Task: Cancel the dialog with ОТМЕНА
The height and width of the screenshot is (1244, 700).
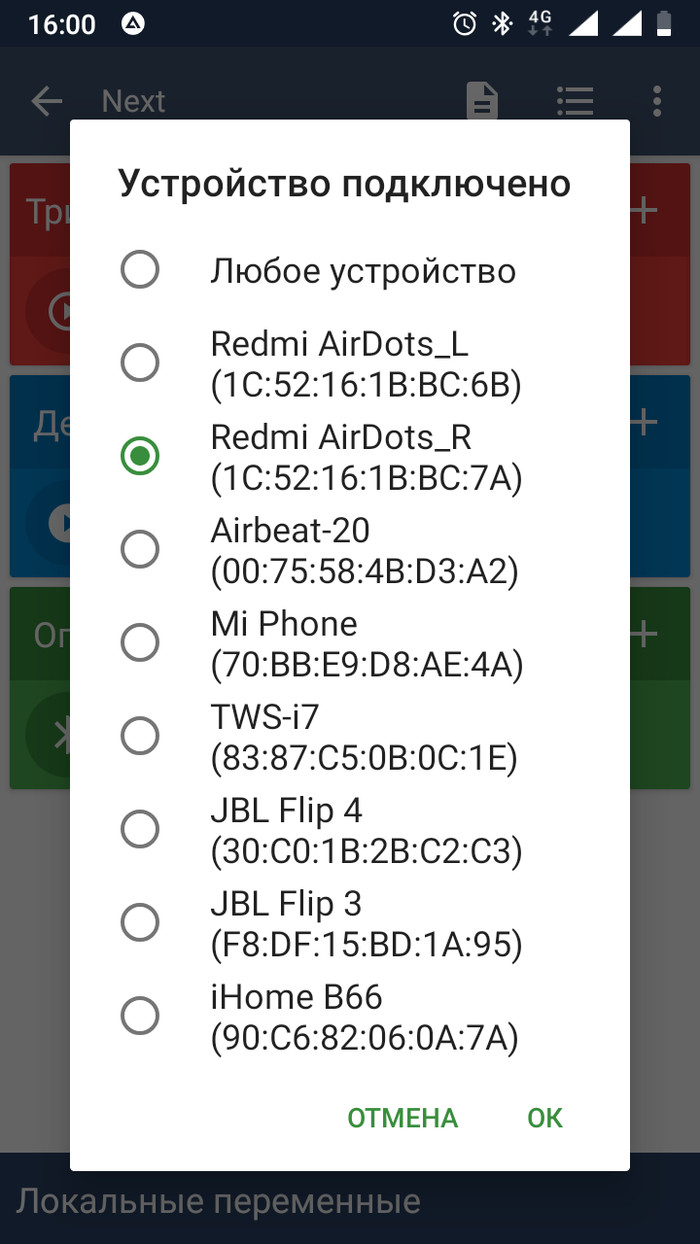Action: [402, 1117]
